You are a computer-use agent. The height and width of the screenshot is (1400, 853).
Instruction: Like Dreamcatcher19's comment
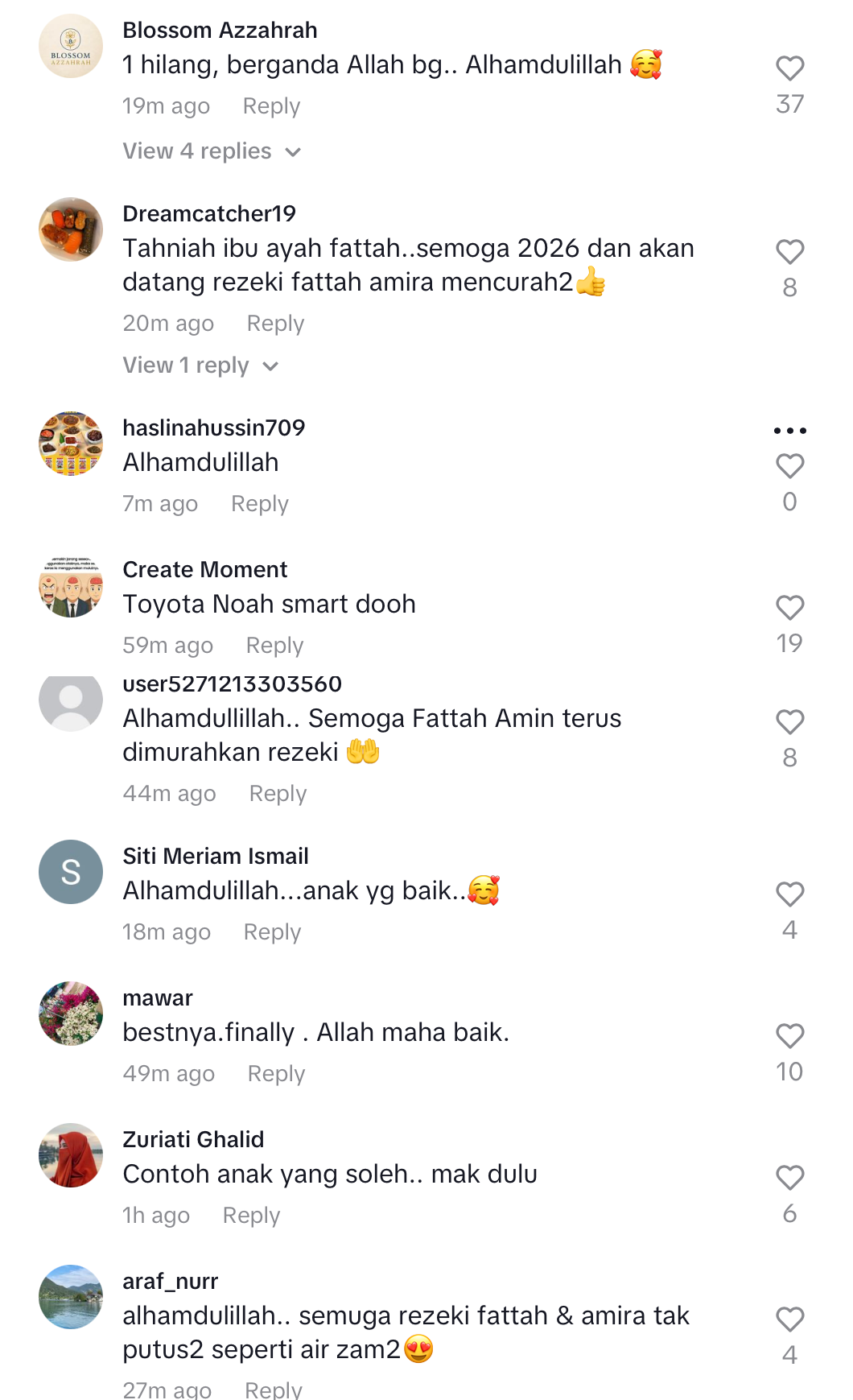pos(789,252)
